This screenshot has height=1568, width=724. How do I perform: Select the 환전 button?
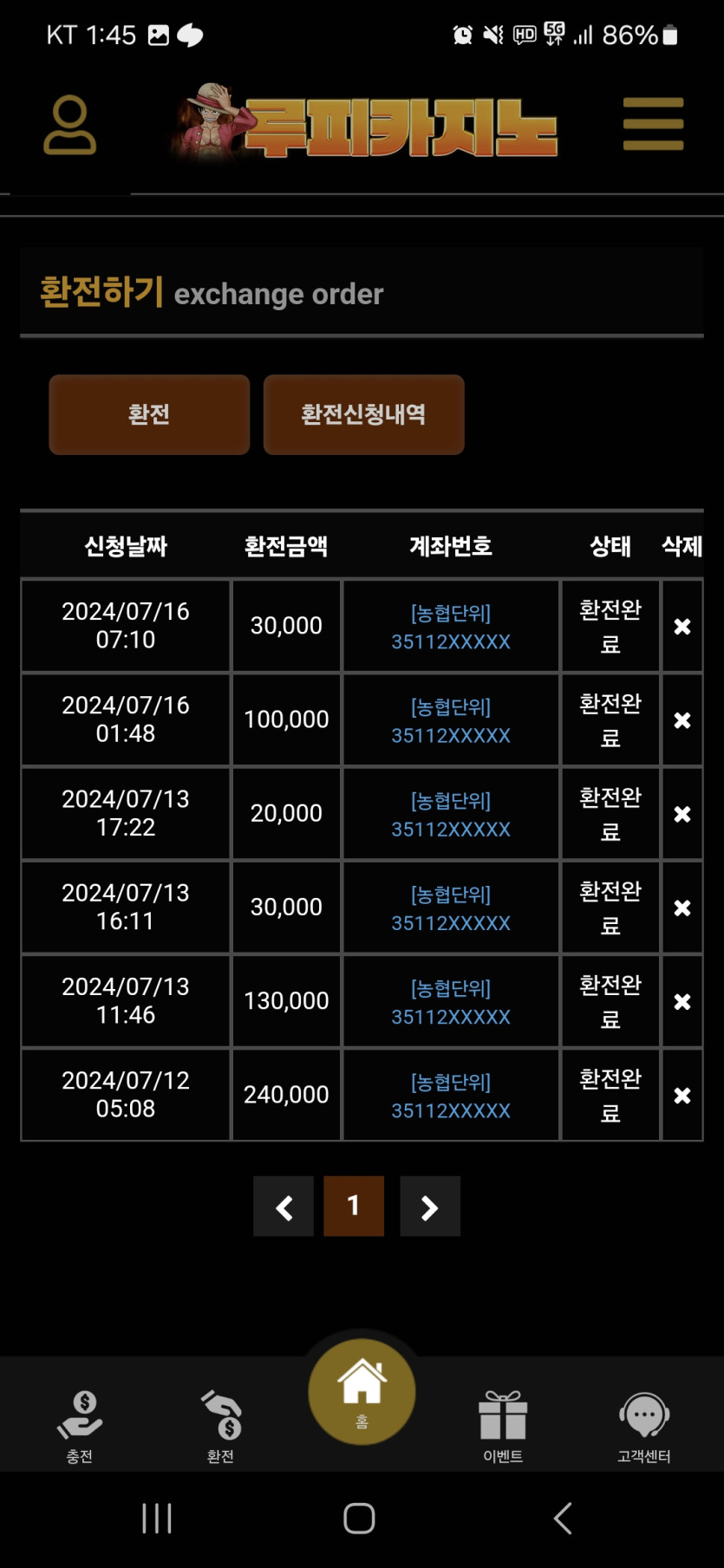click(149, 414)
